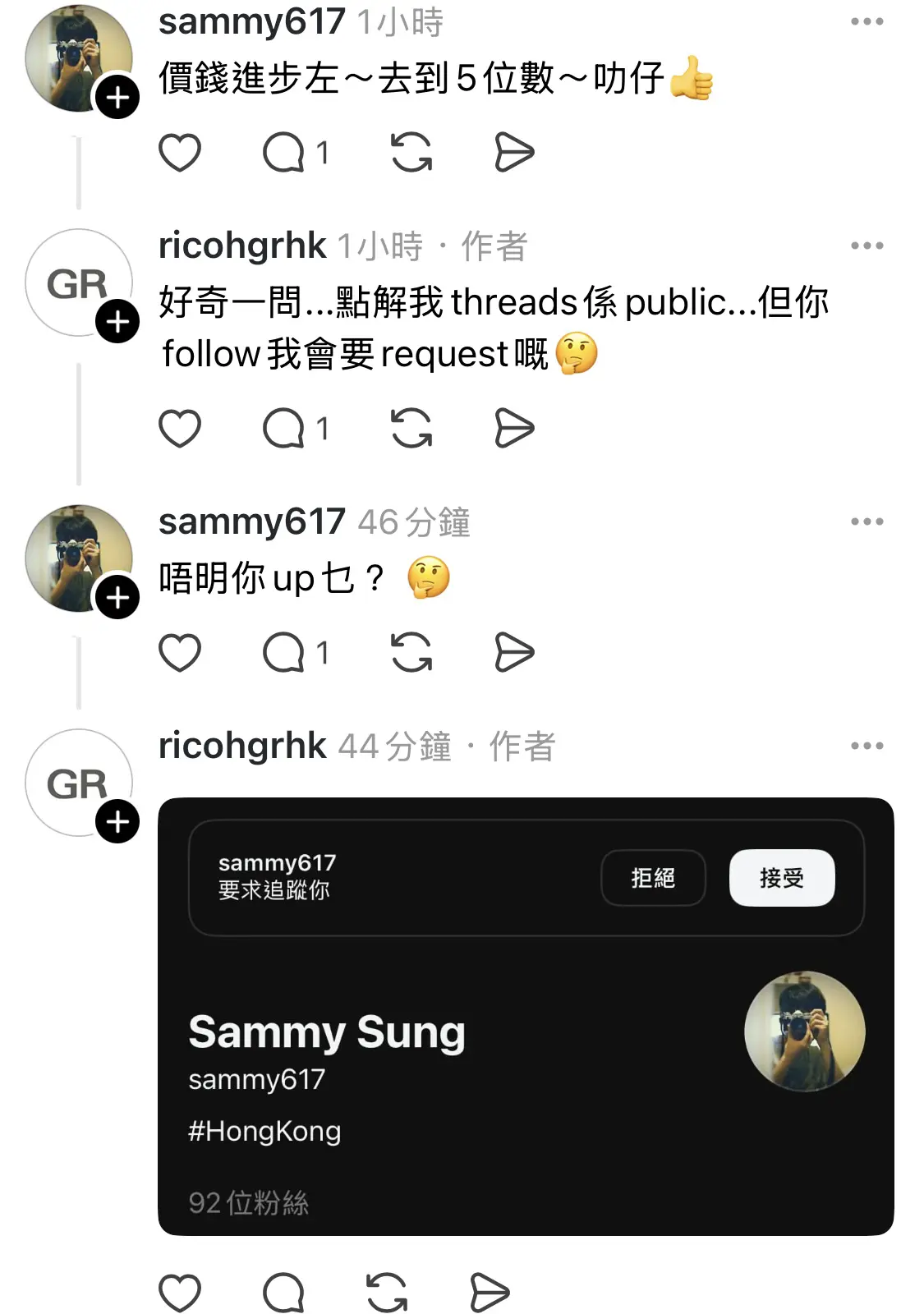Like ricohgrhk's comment about follow request
Viewport: 924px width, 1314px height.
[180, 426]
